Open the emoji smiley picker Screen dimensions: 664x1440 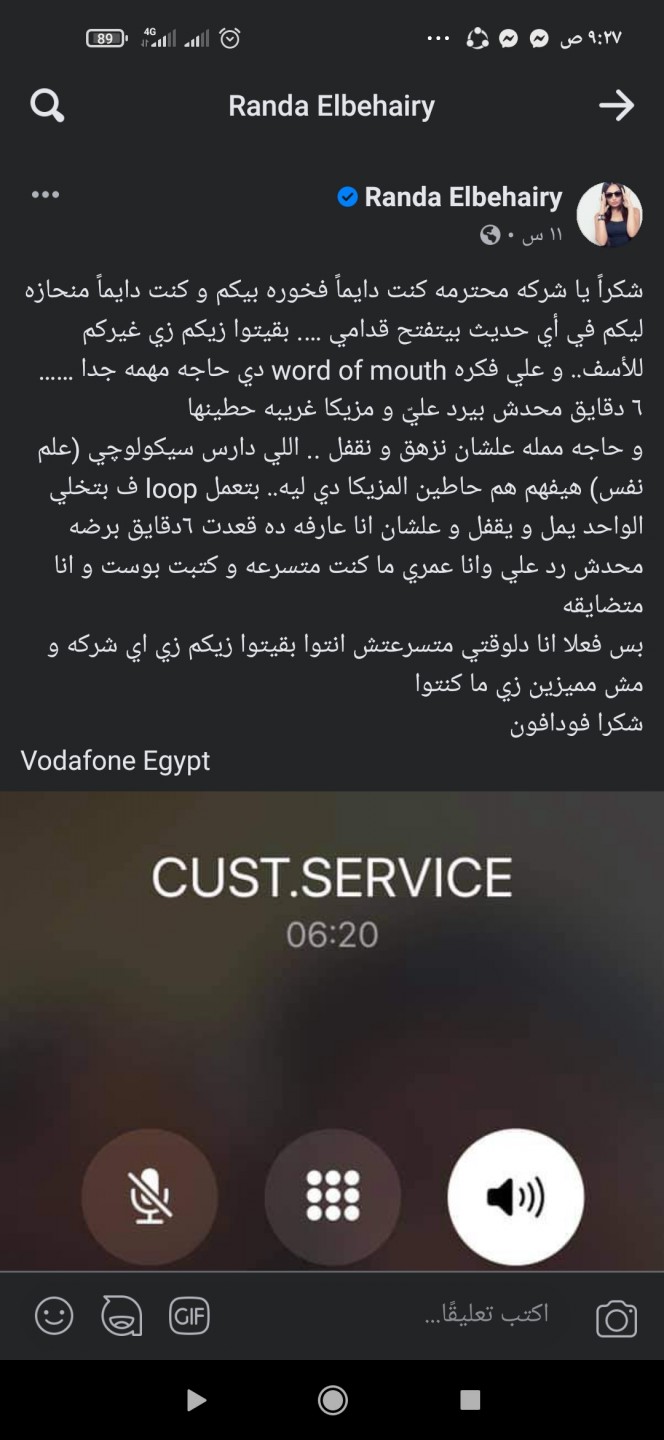pos(54,1316)
